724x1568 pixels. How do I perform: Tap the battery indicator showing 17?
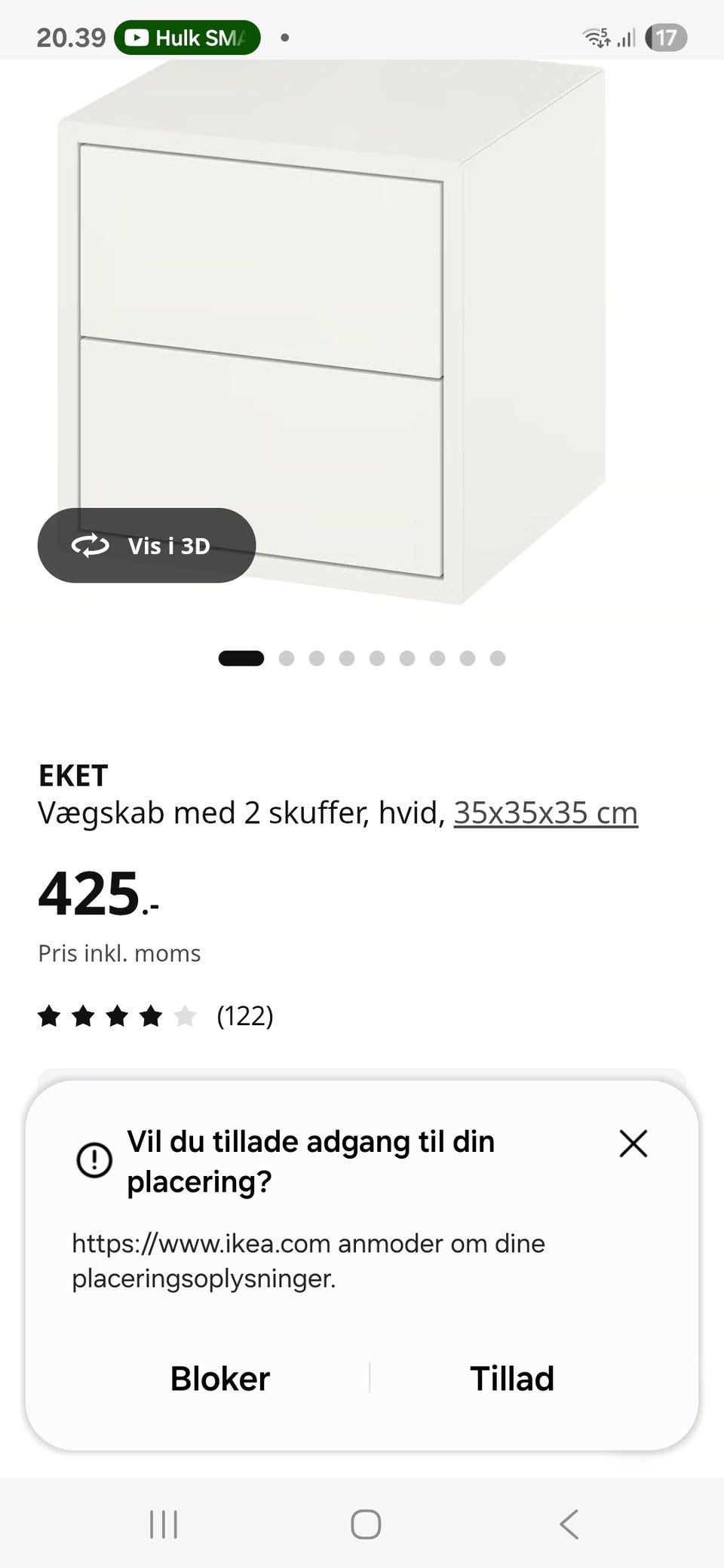click(667, 37)
